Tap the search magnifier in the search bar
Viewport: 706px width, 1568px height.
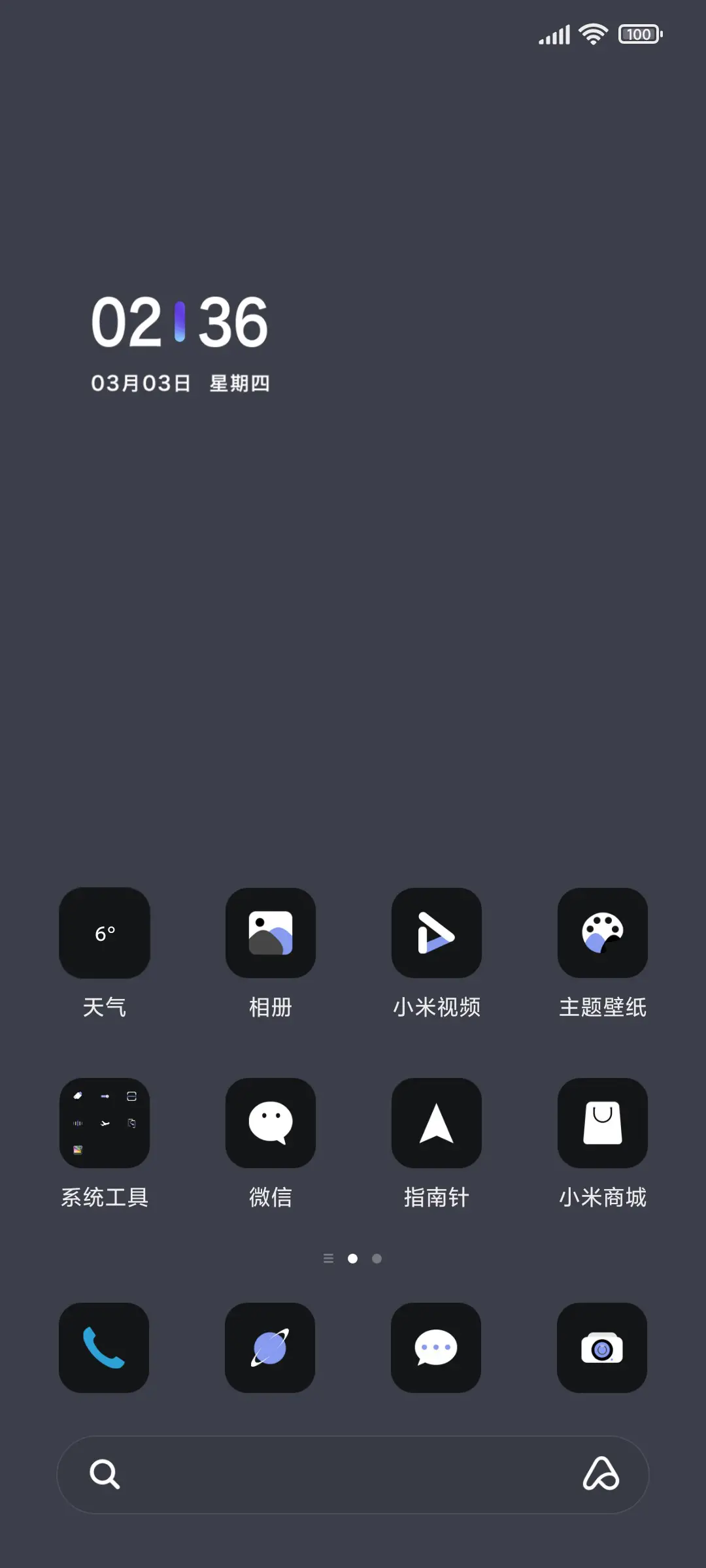click(x=105, y=1475)
